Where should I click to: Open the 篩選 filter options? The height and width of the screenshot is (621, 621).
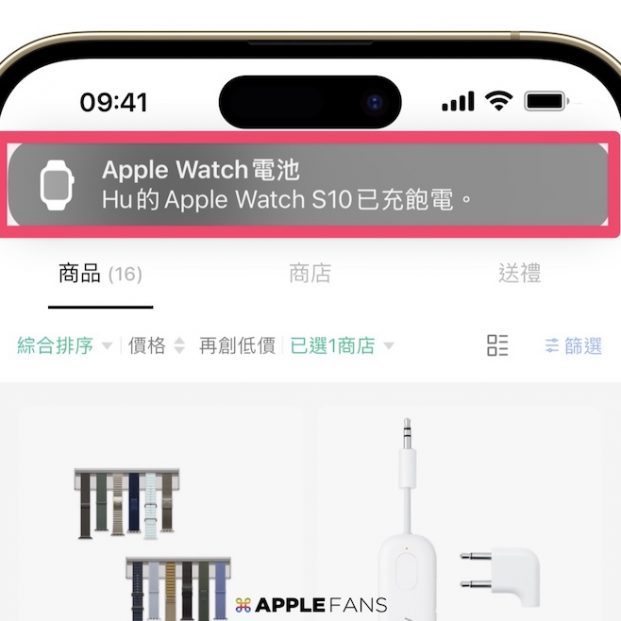pos(573,346)
